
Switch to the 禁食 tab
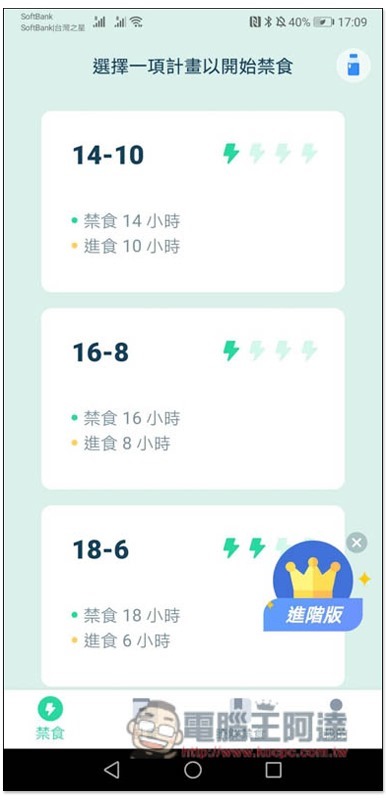pyautogui.click(x=50, y=719)
